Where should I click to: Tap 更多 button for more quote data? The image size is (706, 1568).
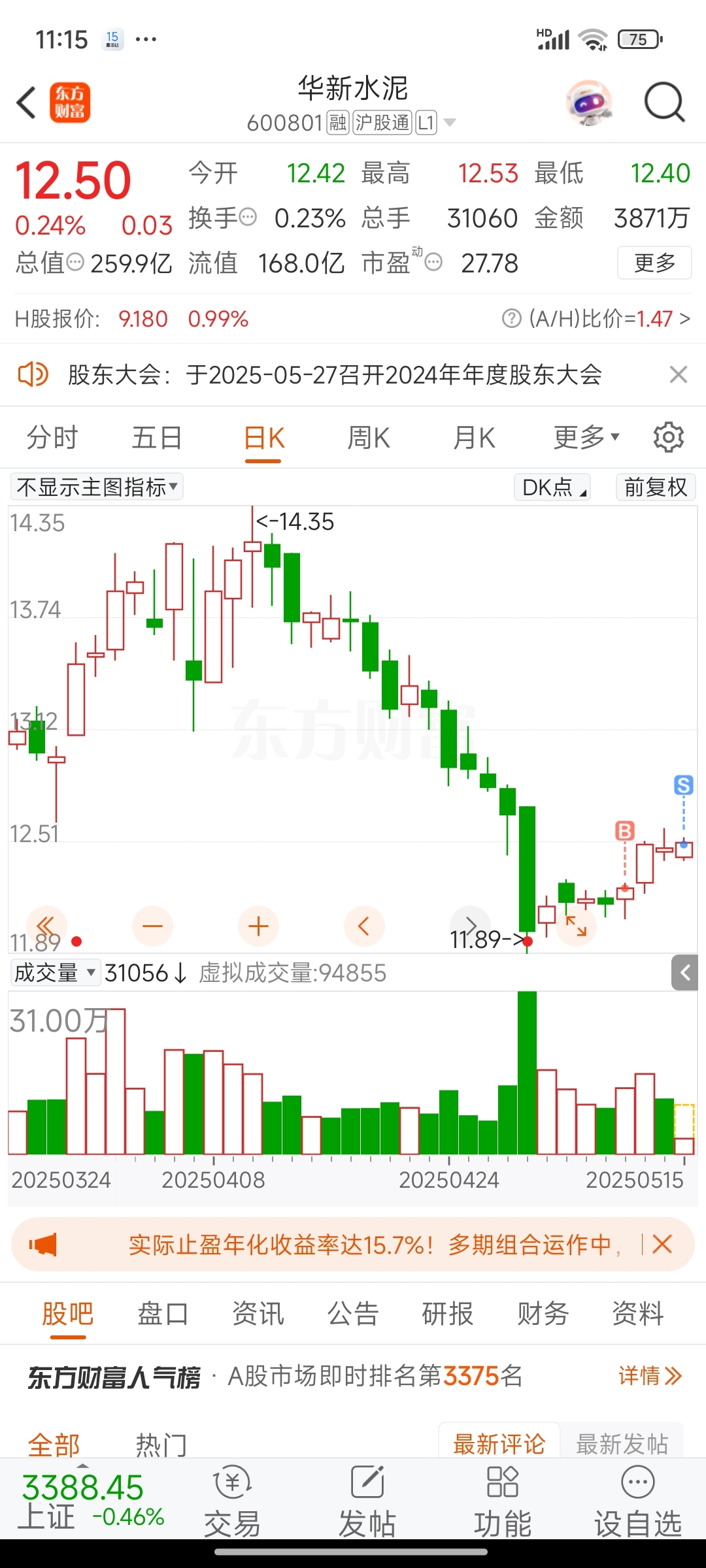pyautogui.click(x=654, y=263)
